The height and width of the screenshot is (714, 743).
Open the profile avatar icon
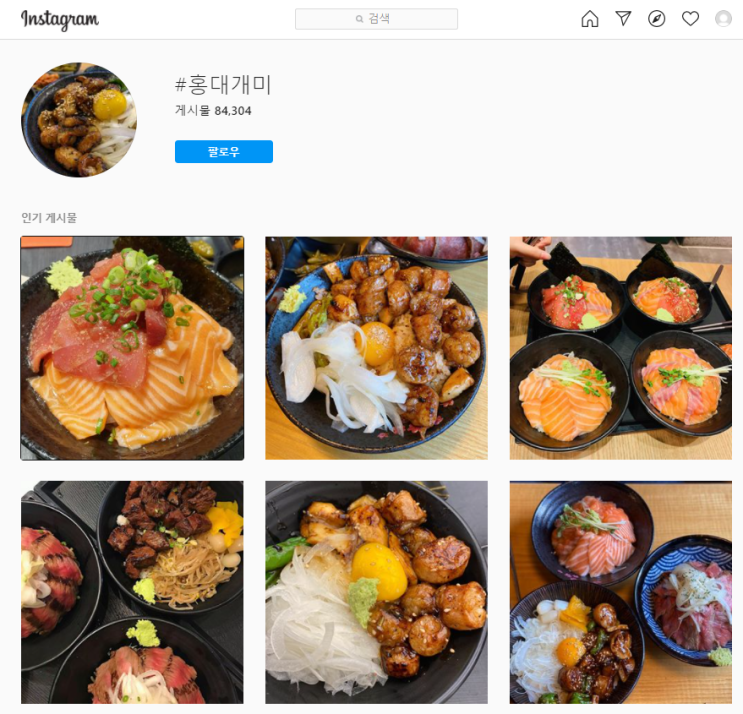tap(723, 19)
